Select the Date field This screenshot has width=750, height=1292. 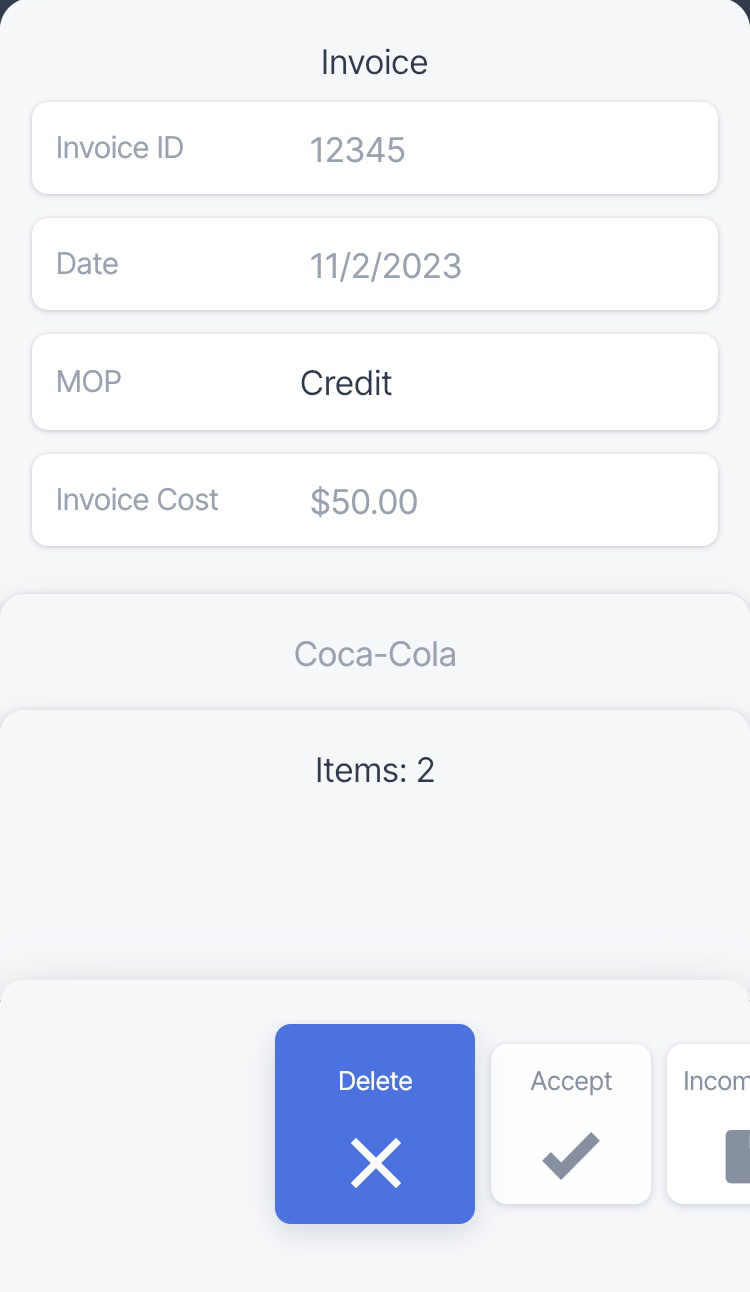375,264
